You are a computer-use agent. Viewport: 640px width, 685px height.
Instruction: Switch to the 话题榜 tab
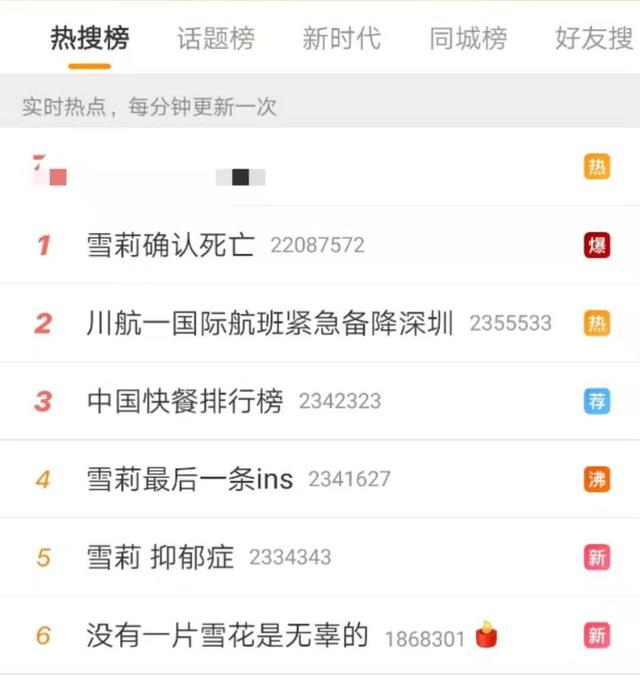point(215,39)
